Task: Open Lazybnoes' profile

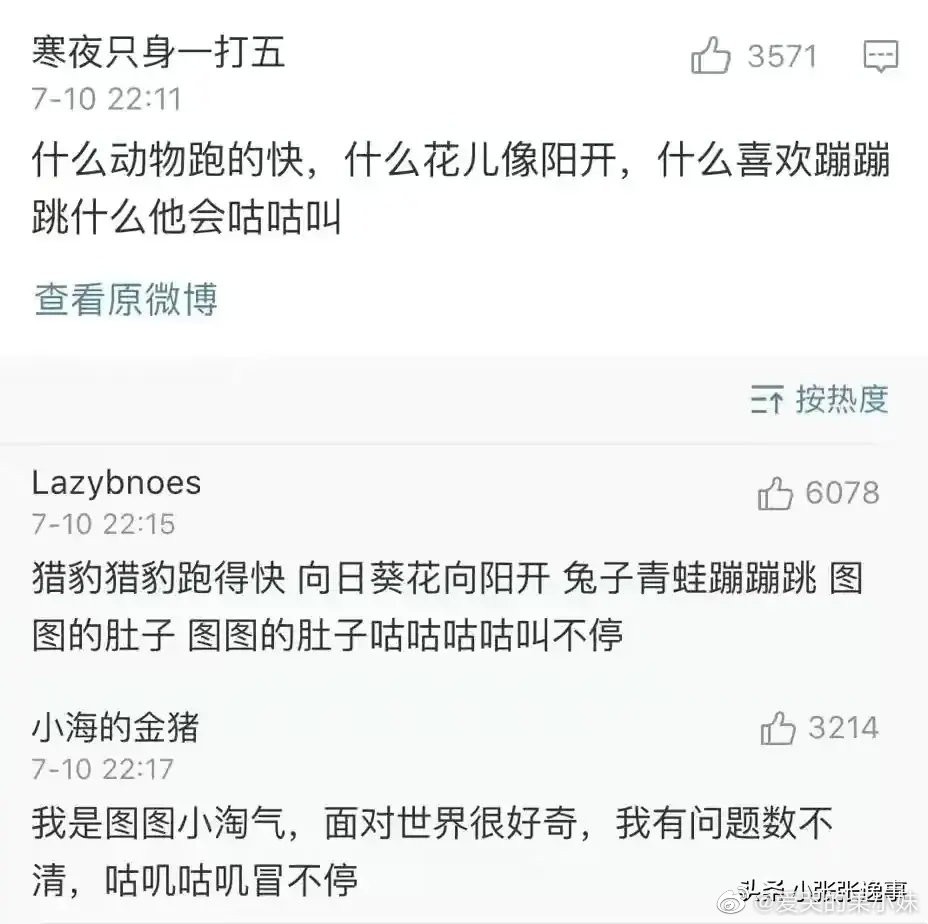Action: [116, 483]
